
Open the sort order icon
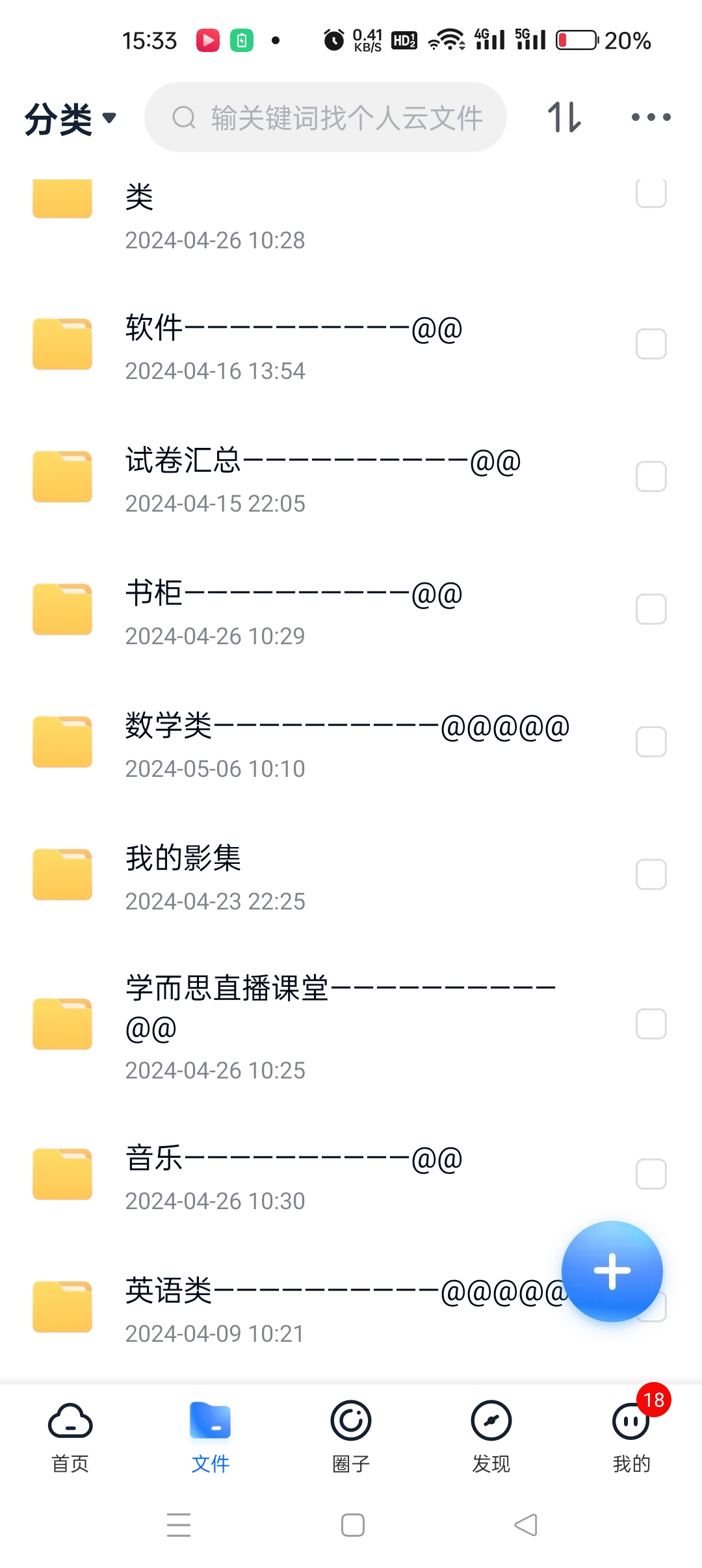(x=564, y=118)
